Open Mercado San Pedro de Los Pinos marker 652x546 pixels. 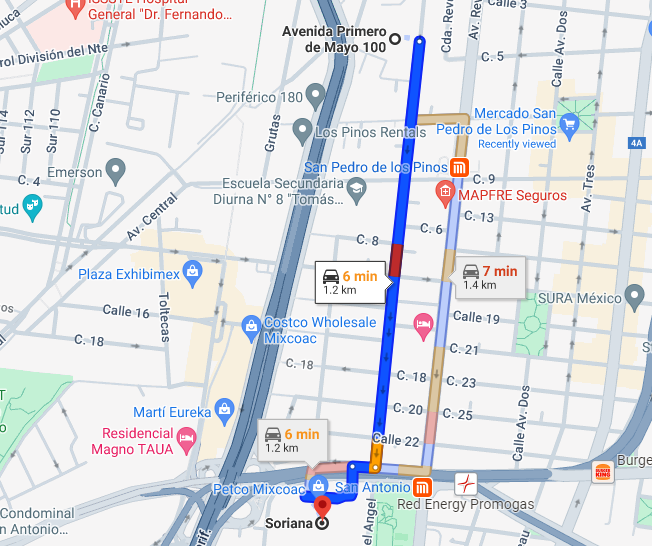pos(570,125)
